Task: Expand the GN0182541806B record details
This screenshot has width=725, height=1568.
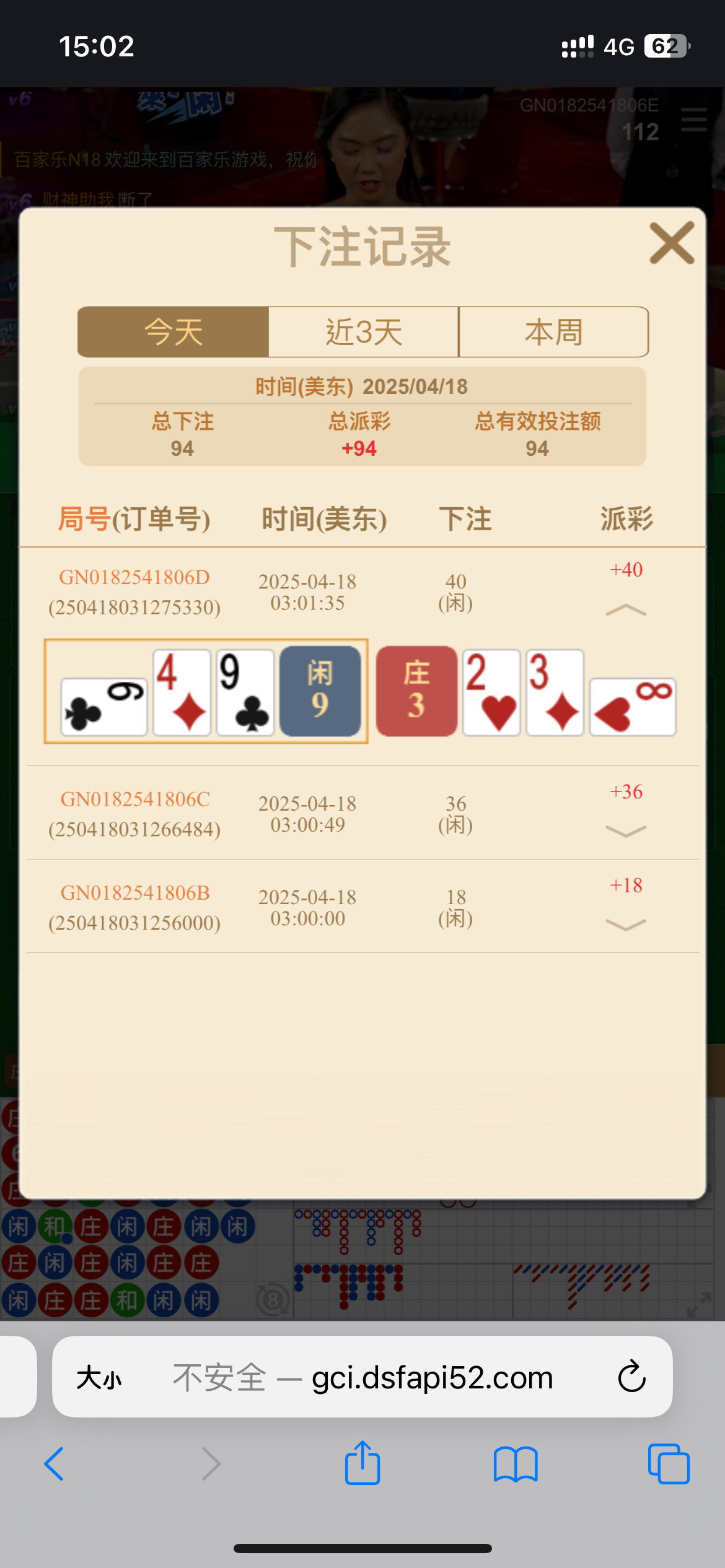Action: coord(626,925)
